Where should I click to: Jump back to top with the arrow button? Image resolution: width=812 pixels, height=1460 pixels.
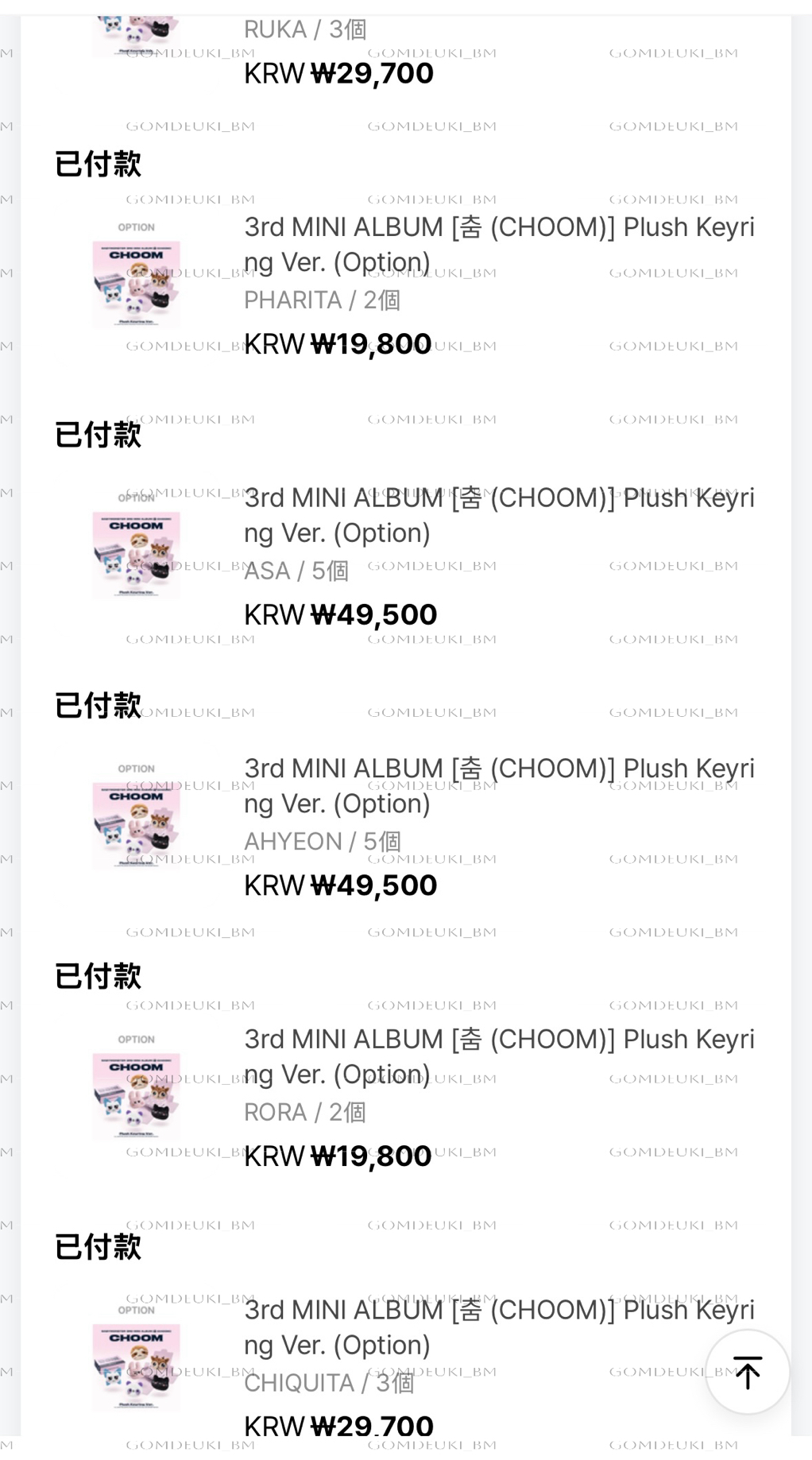pos(747,1372)
